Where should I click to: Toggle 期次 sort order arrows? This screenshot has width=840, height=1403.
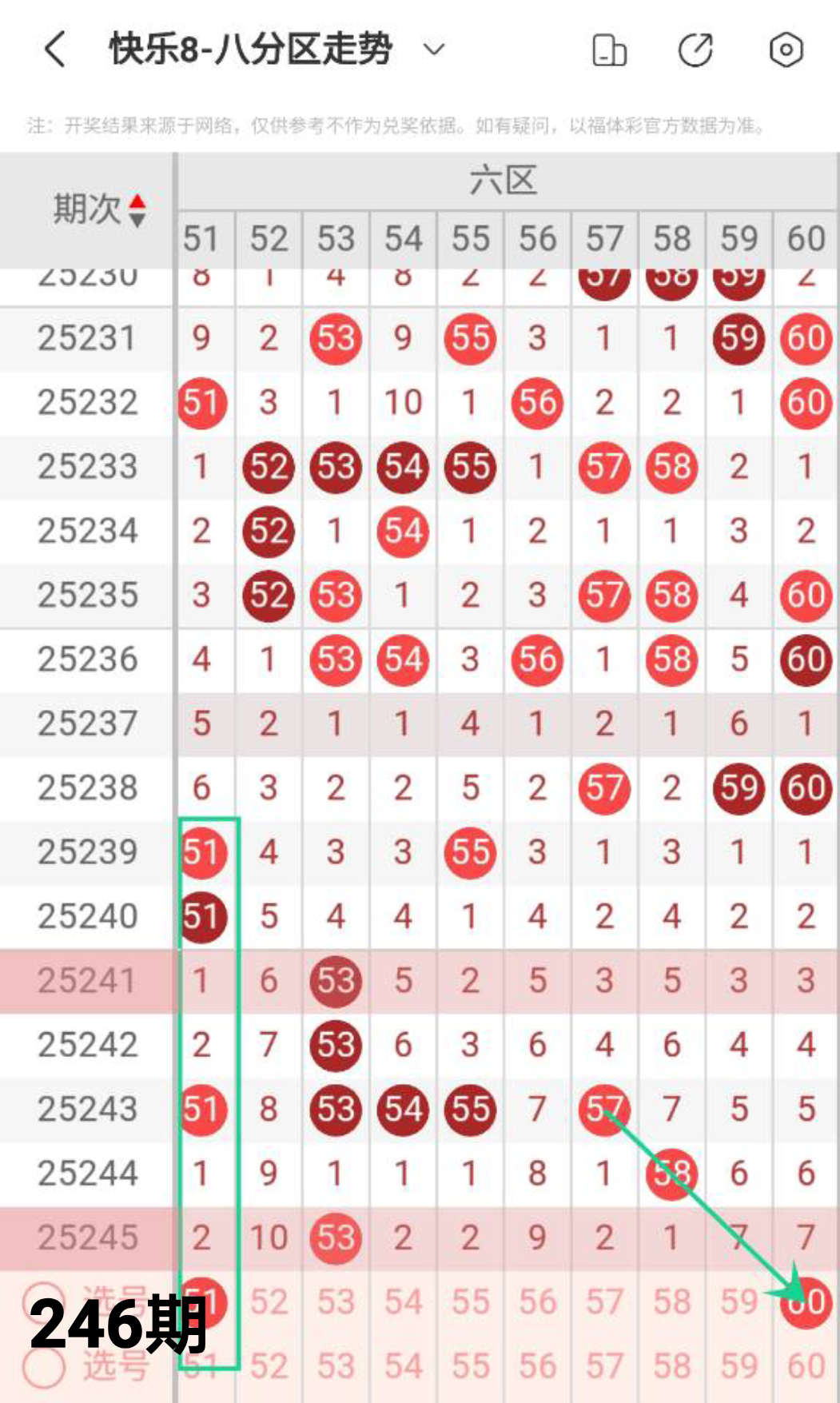[x=137, y=210]
